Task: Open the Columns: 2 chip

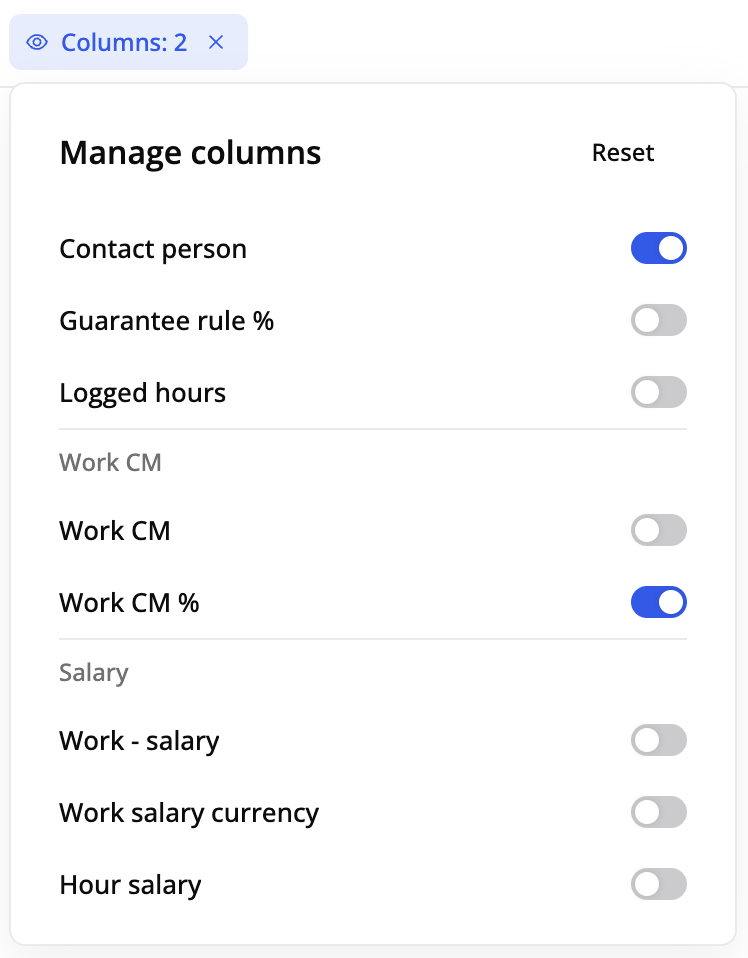Action: point(110,43)
